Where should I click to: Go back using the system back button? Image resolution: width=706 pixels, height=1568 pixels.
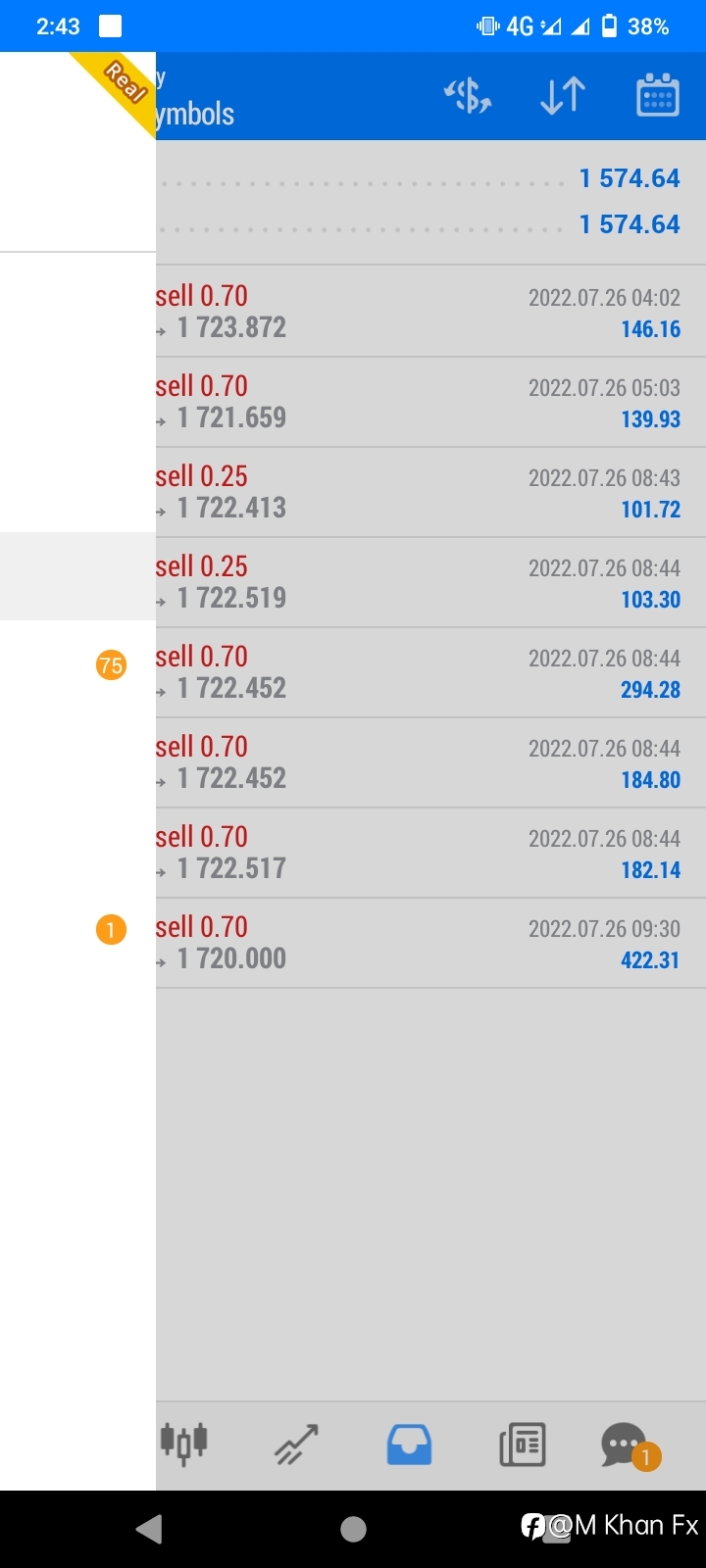(x=149, y=1529)
